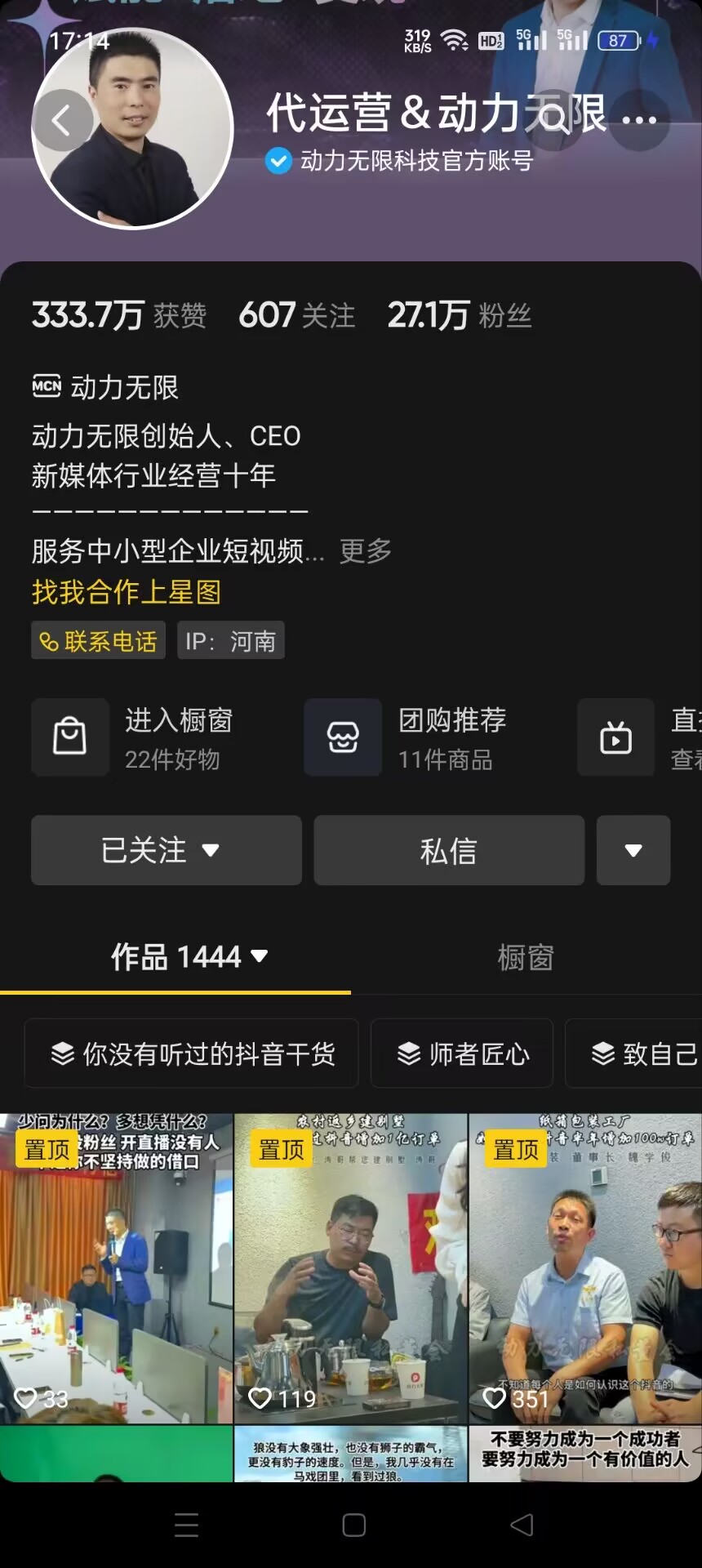Send a private message via 私信
Image resolution: width=702 pixels, height=1568 pixels.
tap(448, 850)
